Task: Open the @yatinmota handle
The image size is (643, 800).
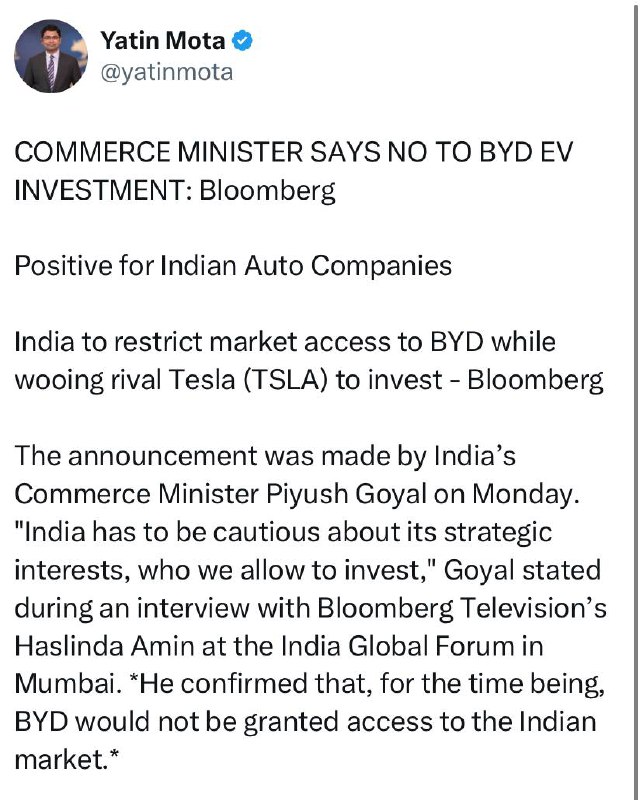Action: click(x=166, y=72)
